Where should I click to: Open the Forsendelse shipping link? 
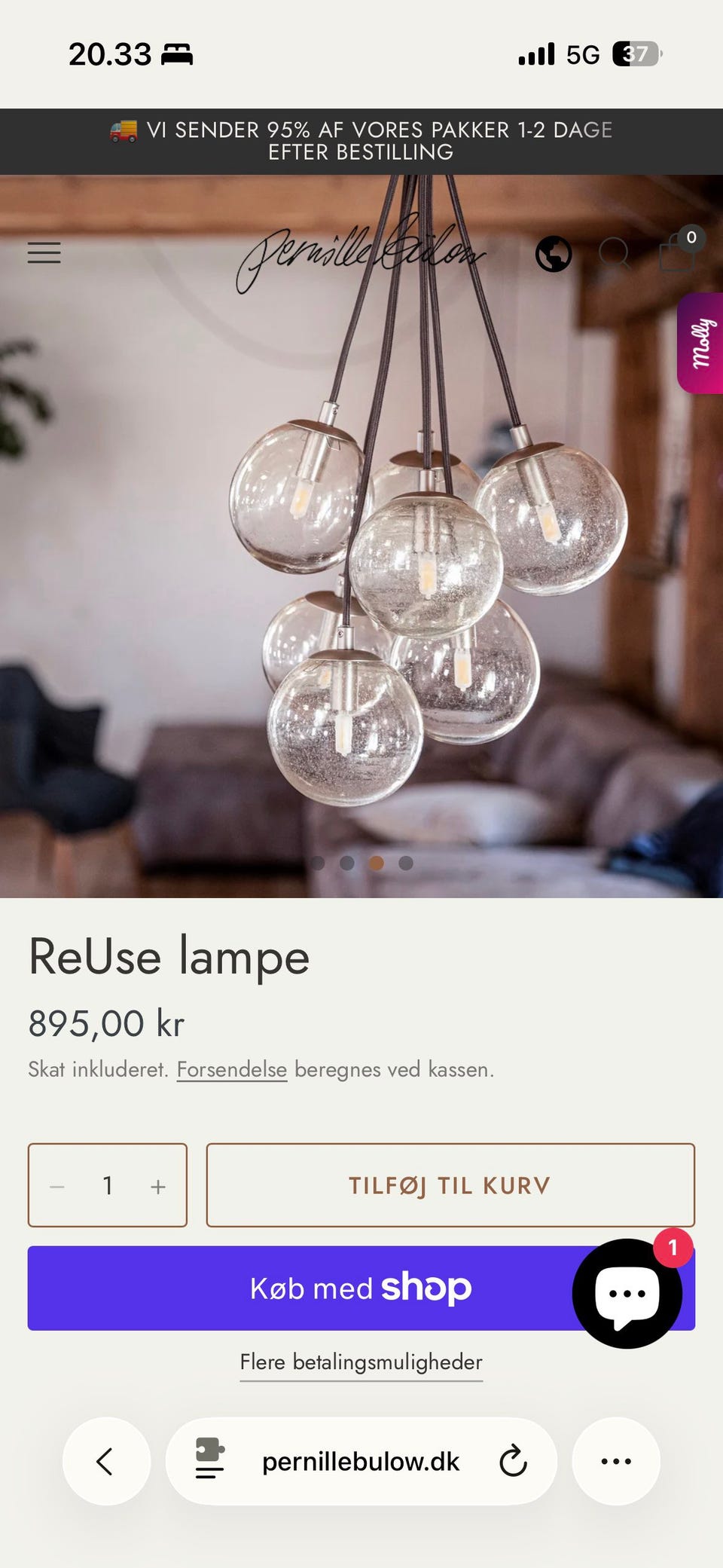[231, 1069]
